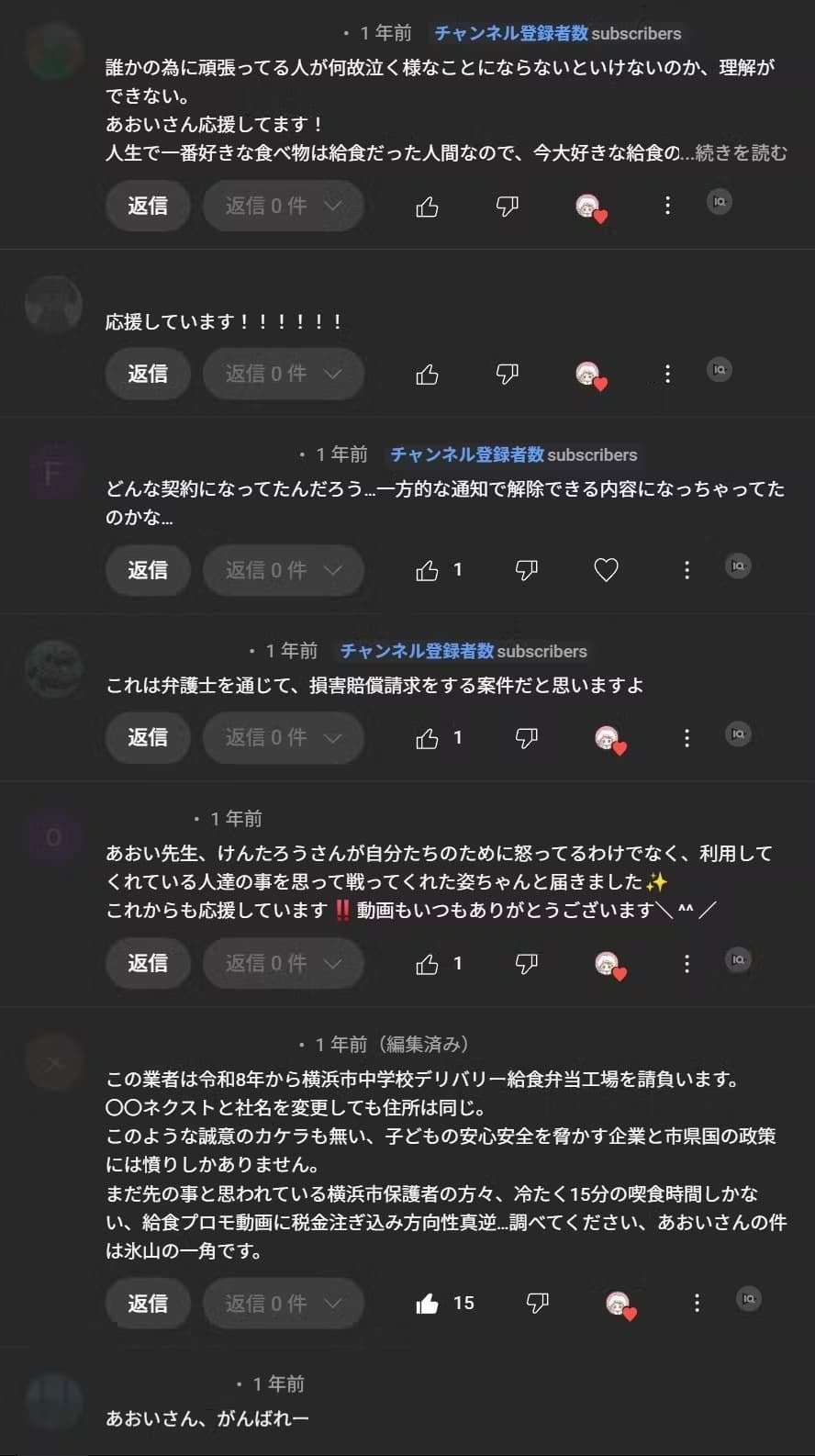Expand 返信 0 件 under the あおい先生 comment
815x1456 pixels.
point(283,963)
